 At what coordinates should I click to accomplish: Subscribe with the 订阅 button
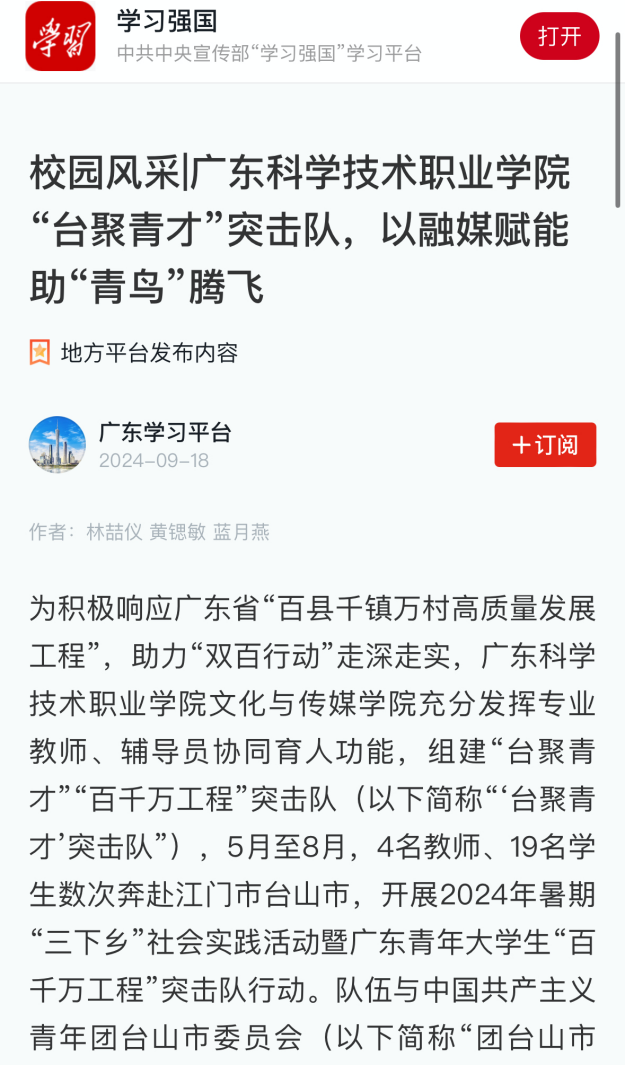pos(545,445)
